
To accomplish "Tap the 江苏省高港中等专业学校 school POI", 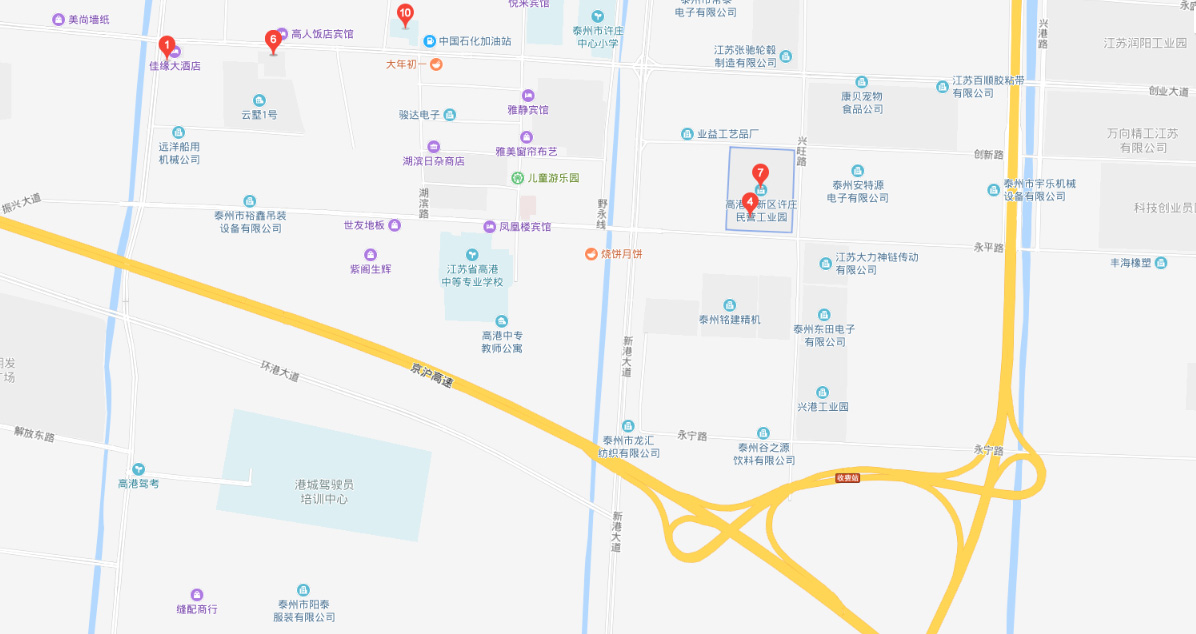I will point(472,255).
